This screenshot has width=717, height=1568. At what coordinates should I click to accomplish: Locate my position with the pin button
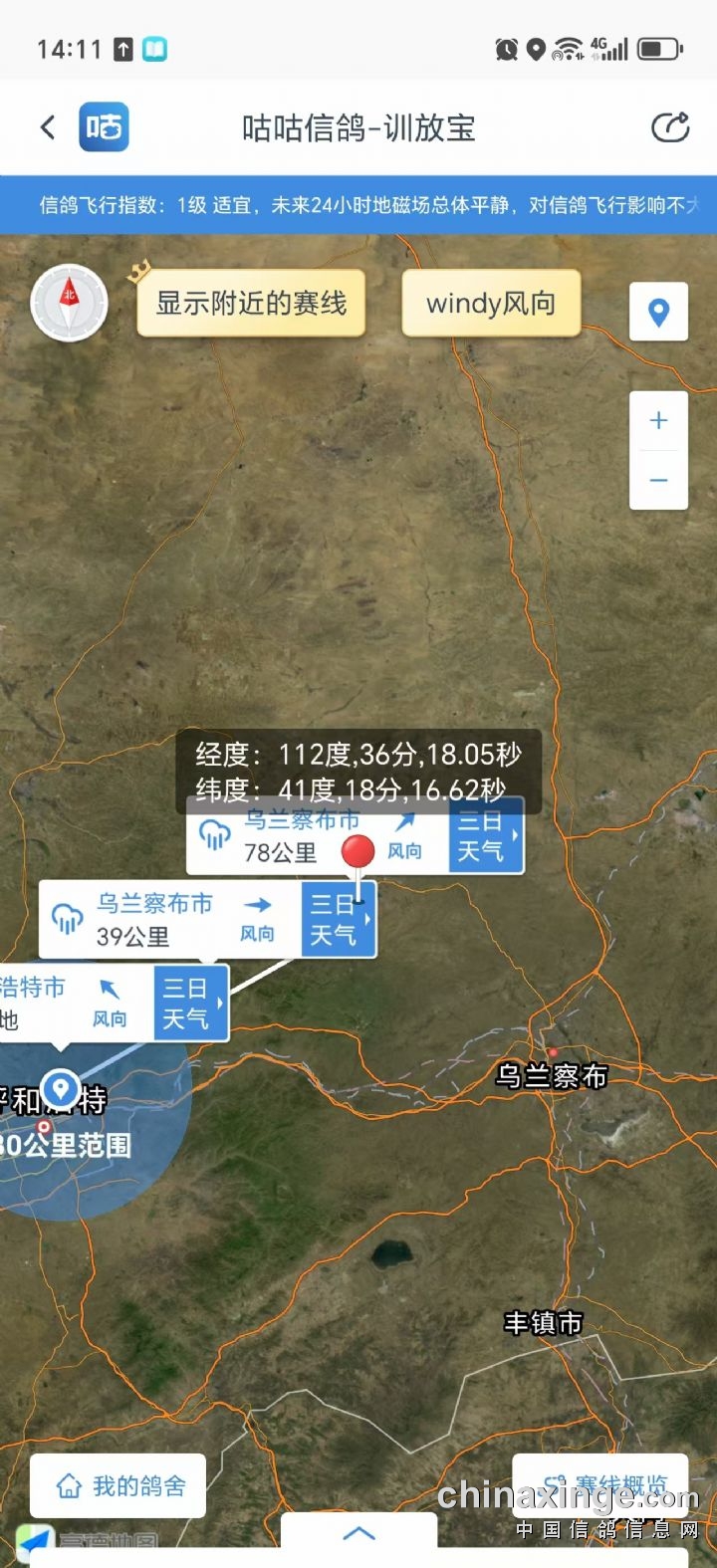(658, 313)
